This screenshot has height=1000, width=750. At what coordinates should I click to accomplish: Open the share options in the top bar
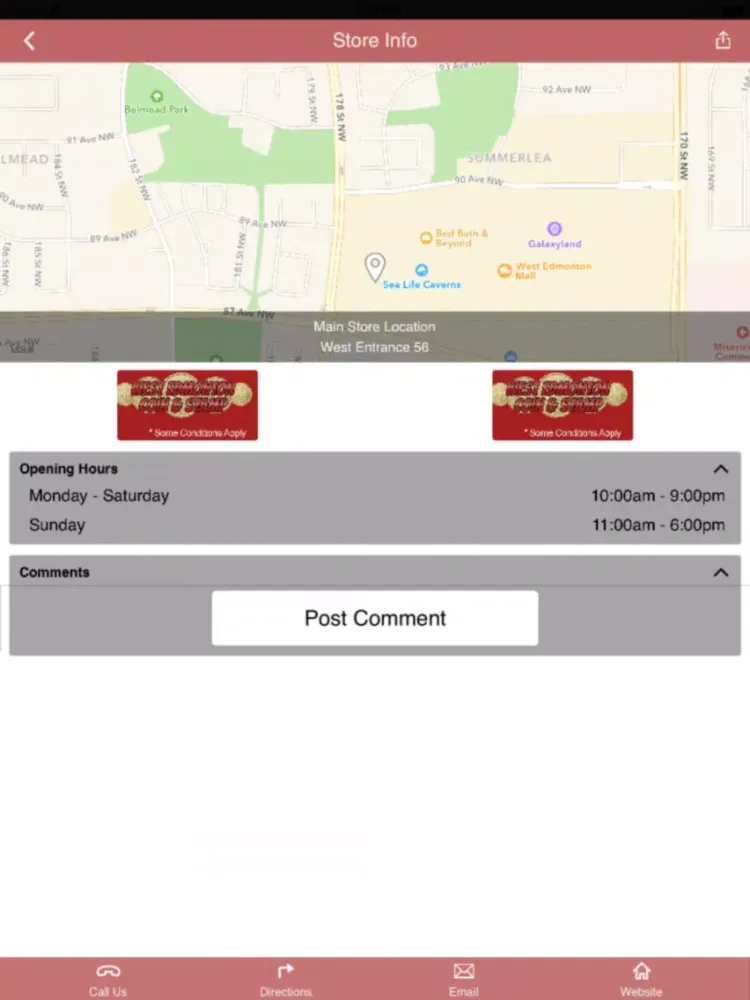coord(723,40)
